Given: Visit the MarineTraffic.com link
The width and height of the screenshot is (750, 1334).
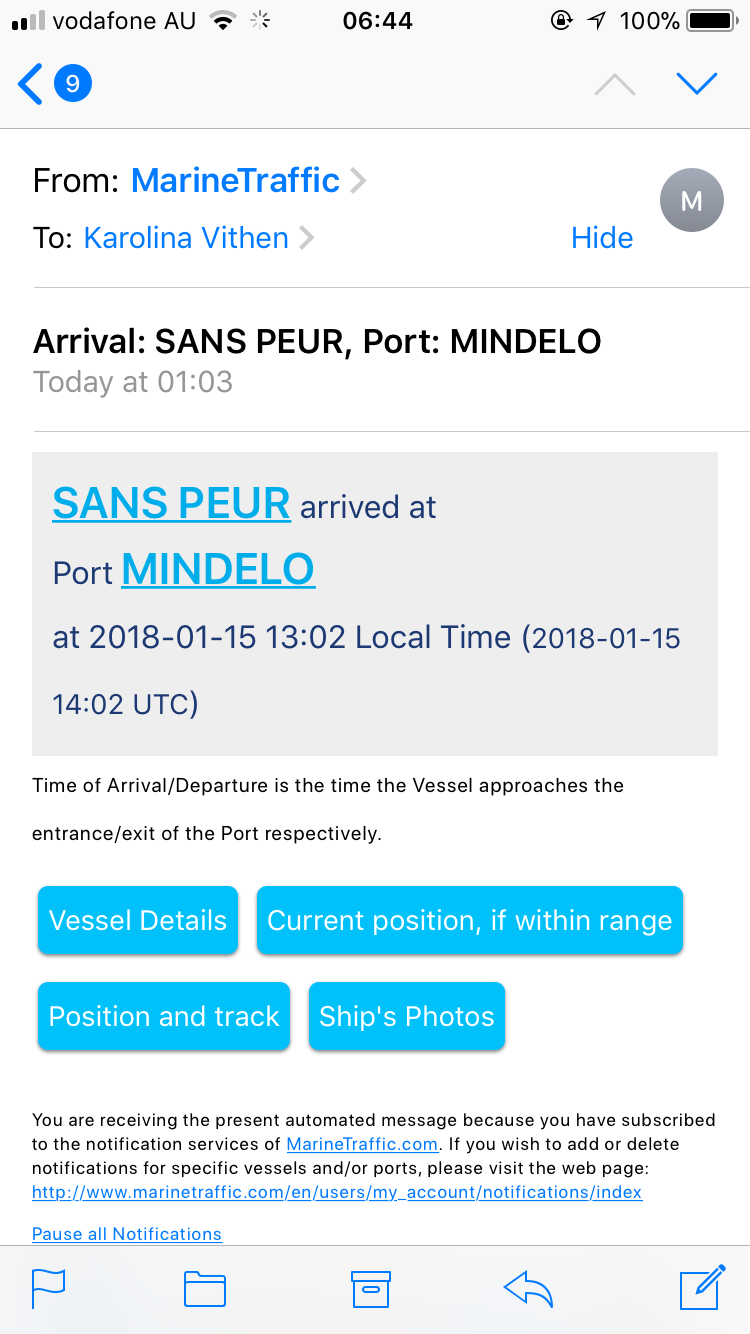Looking at the screenshot, I should 363,1144.
